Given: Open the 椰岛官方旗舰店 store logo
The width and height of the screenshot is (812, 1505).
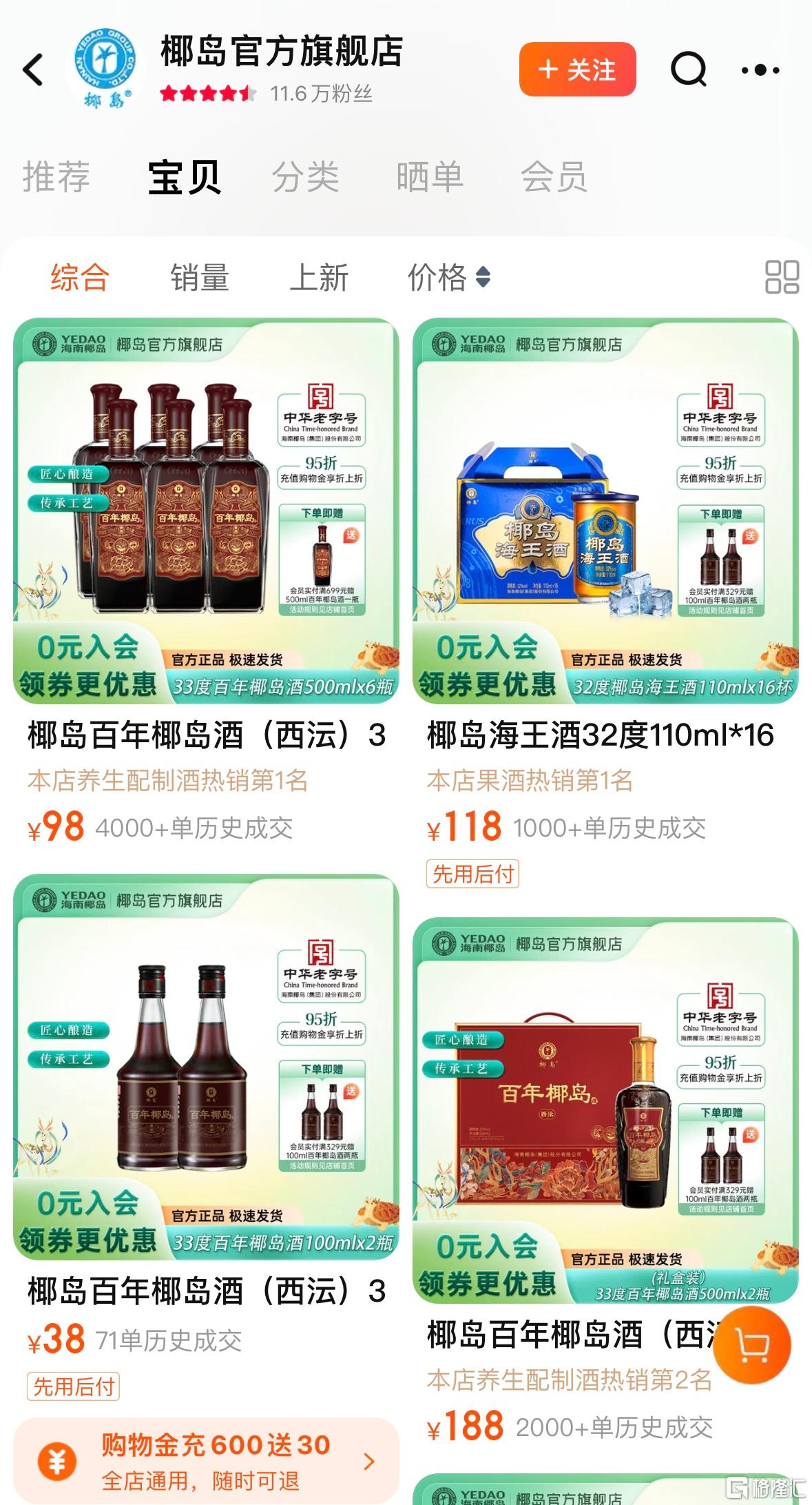Looking at the screenshot, I should [x=105, y=69].
